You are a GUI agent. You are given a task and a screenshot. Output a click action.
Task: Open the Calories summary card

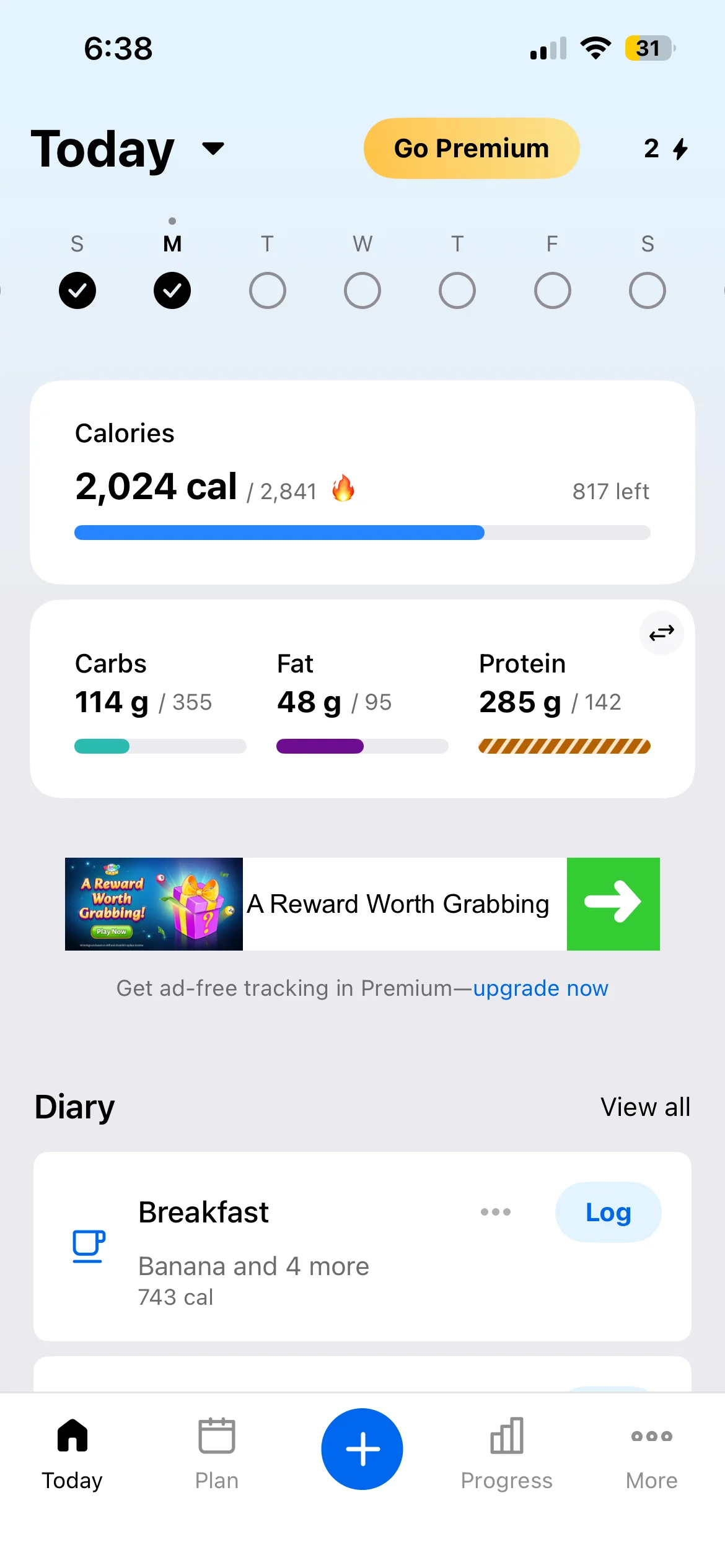point(362,482)
